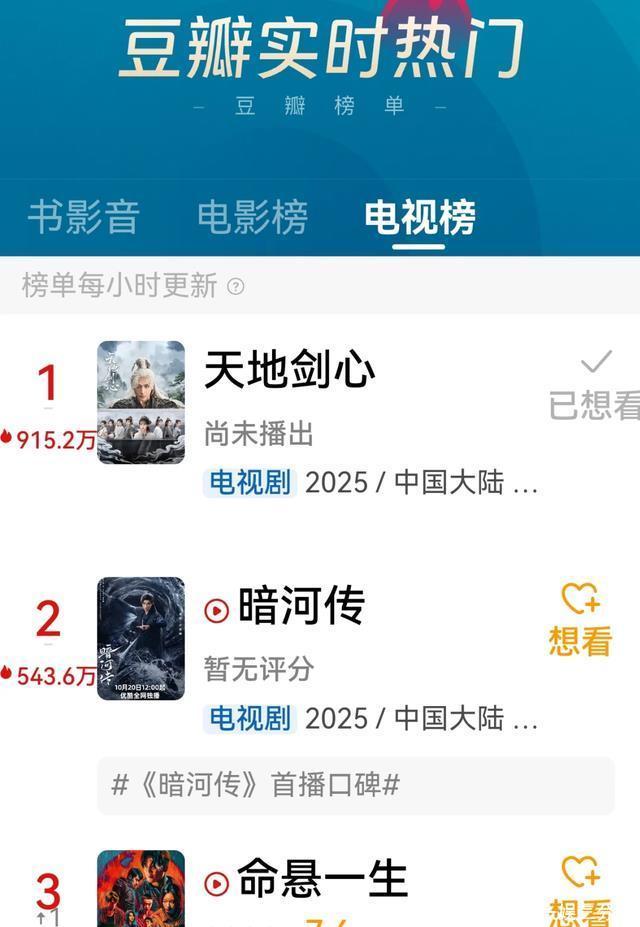Open the 天地剑心 show details

click(x=290, y=371)
